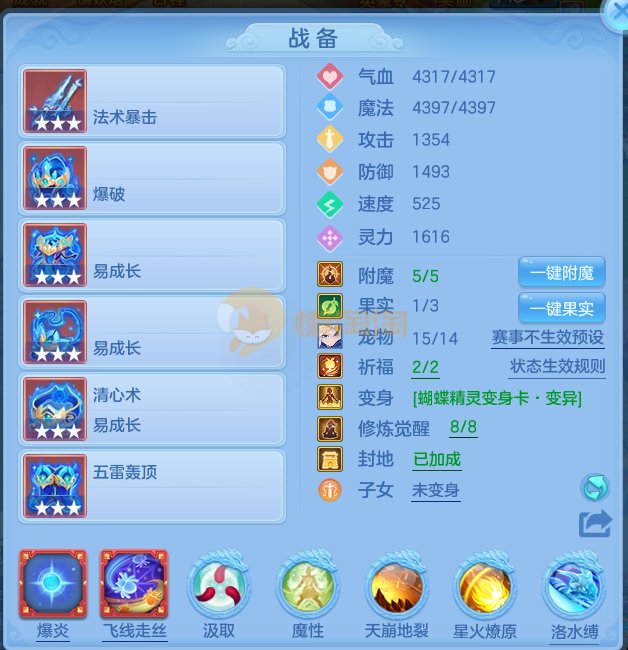Open 子女 未变身 link
Screen dimensions: 628x650
[x=436, y=491]
